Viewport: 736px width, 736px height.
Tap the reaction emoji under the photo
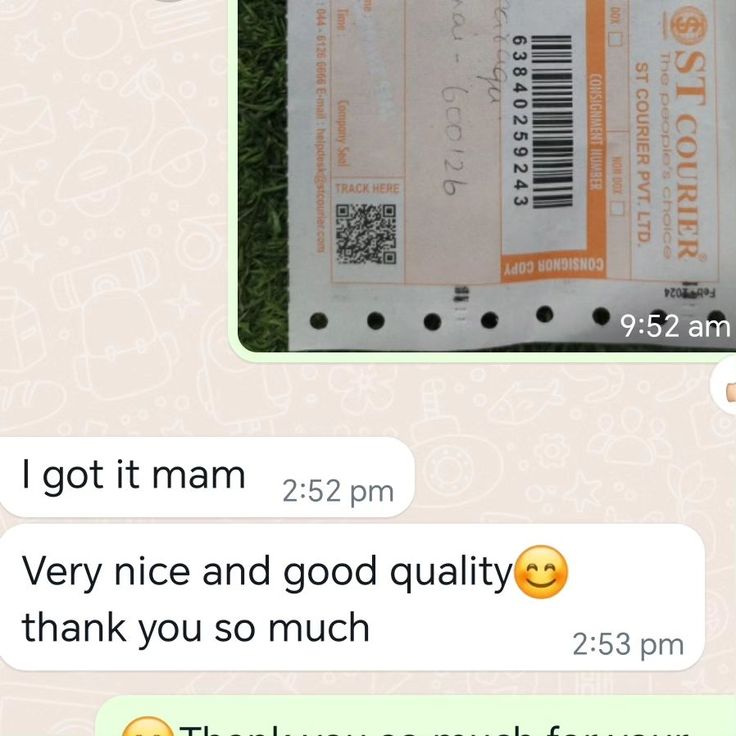tap(728, 388)
